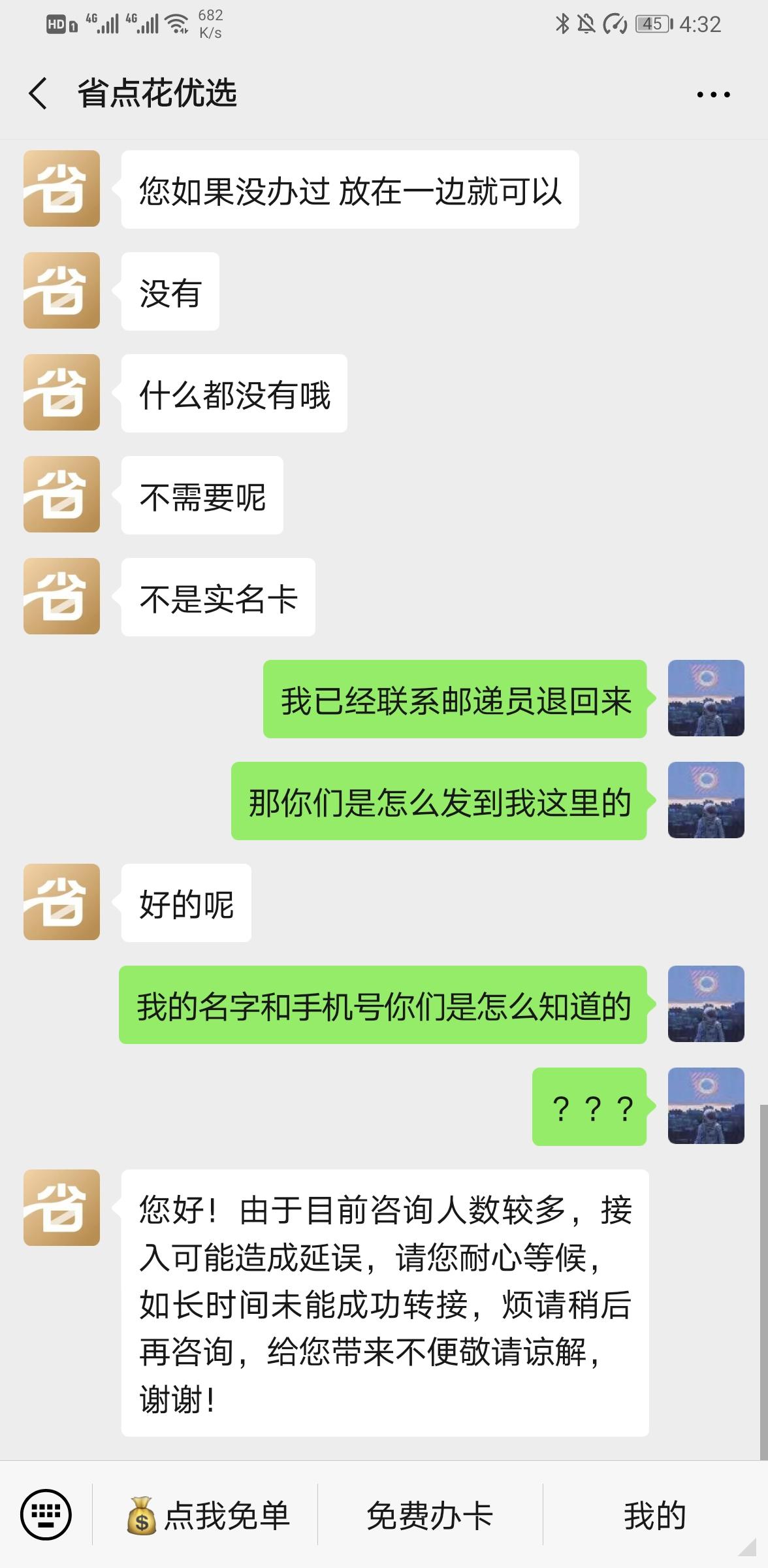768x1568 pixels.
Task: Open the 我的 menu
Action: tap(654, 1516)
